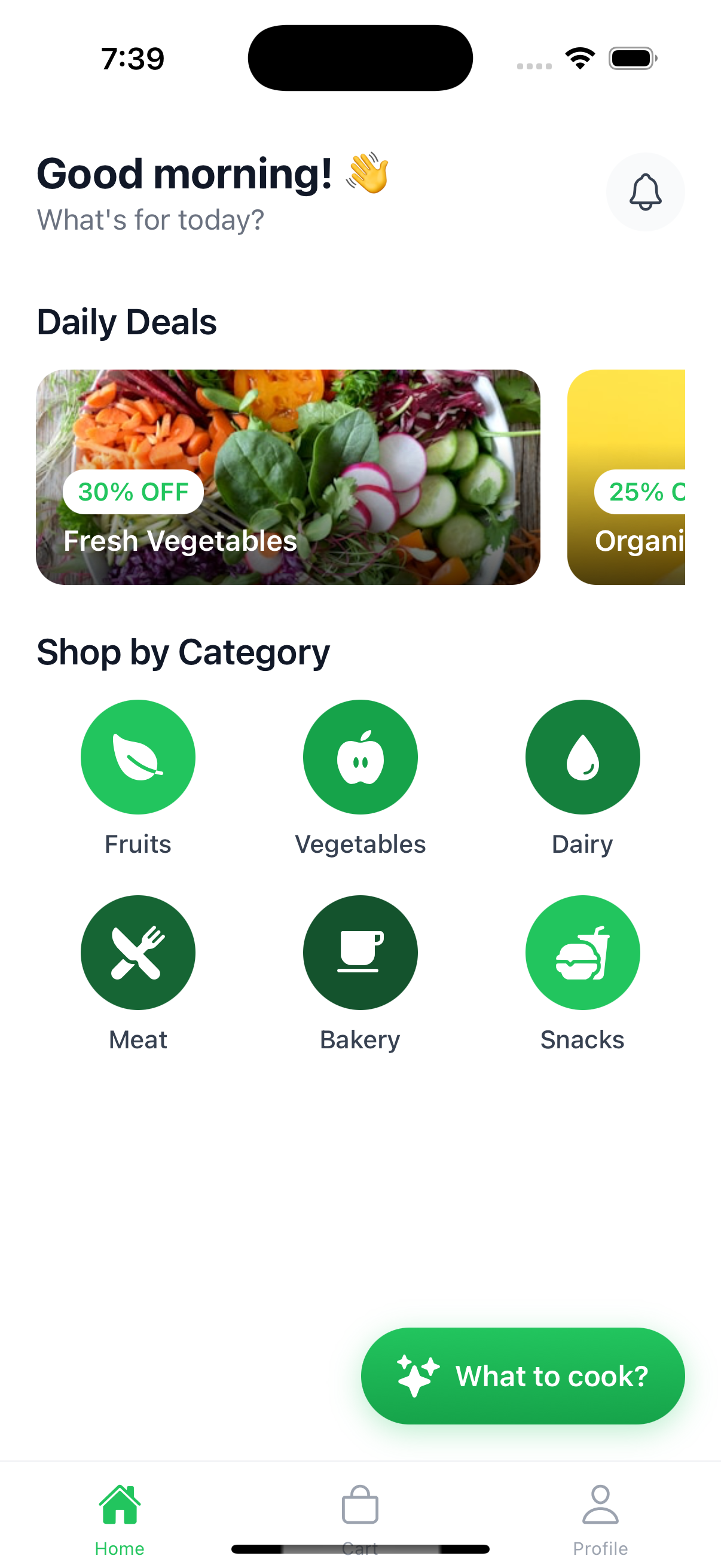Open the notifications bell
Screen dimensions: 721x1568
(645, 192)
